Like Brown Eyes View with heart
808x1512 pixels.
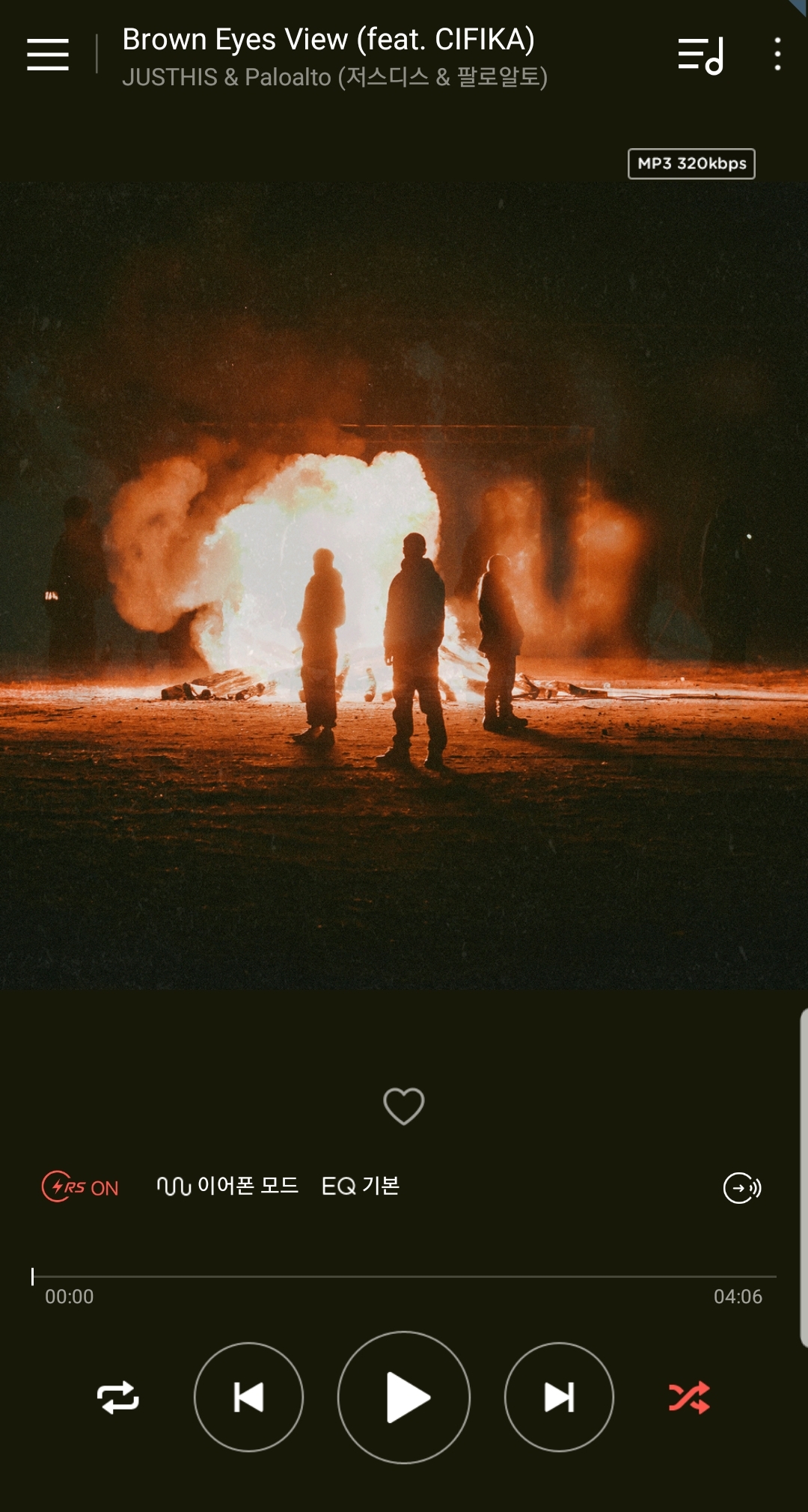click(x=403, y=1106)
